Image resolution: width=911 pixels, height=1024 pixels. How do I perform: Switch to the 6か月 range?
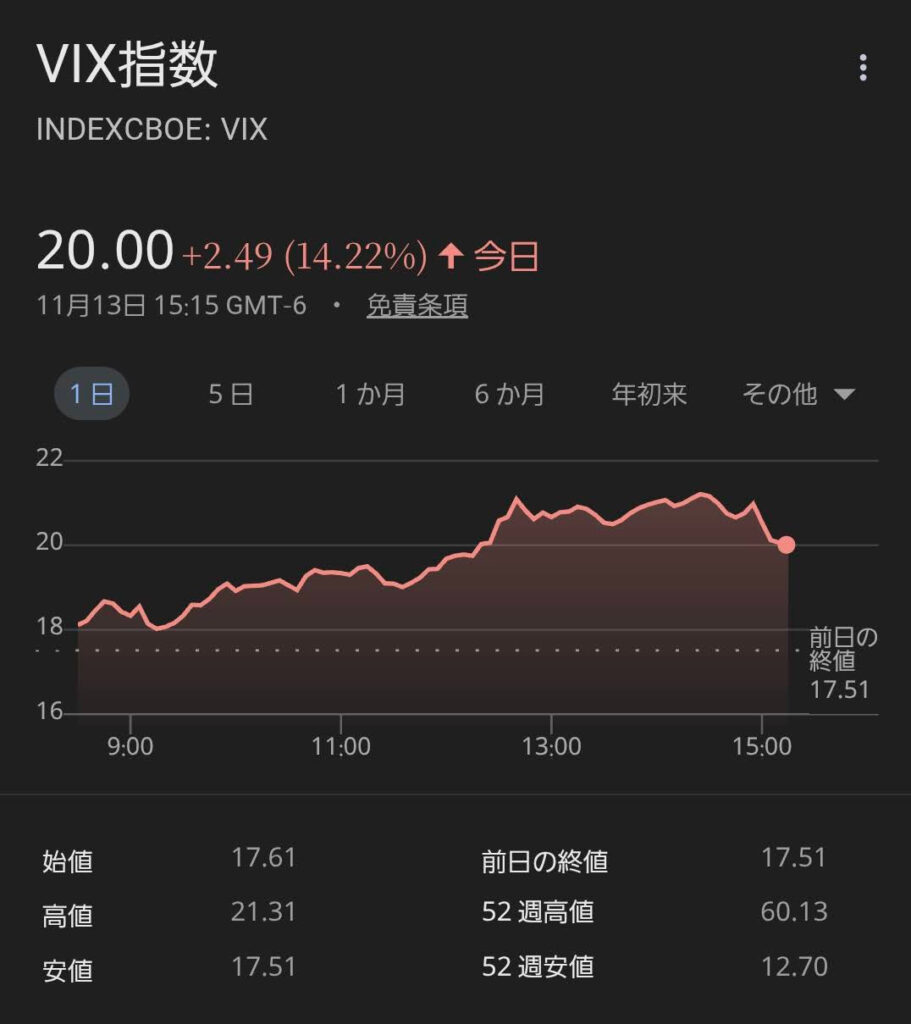pyautogui.click(x=509, y=394)
